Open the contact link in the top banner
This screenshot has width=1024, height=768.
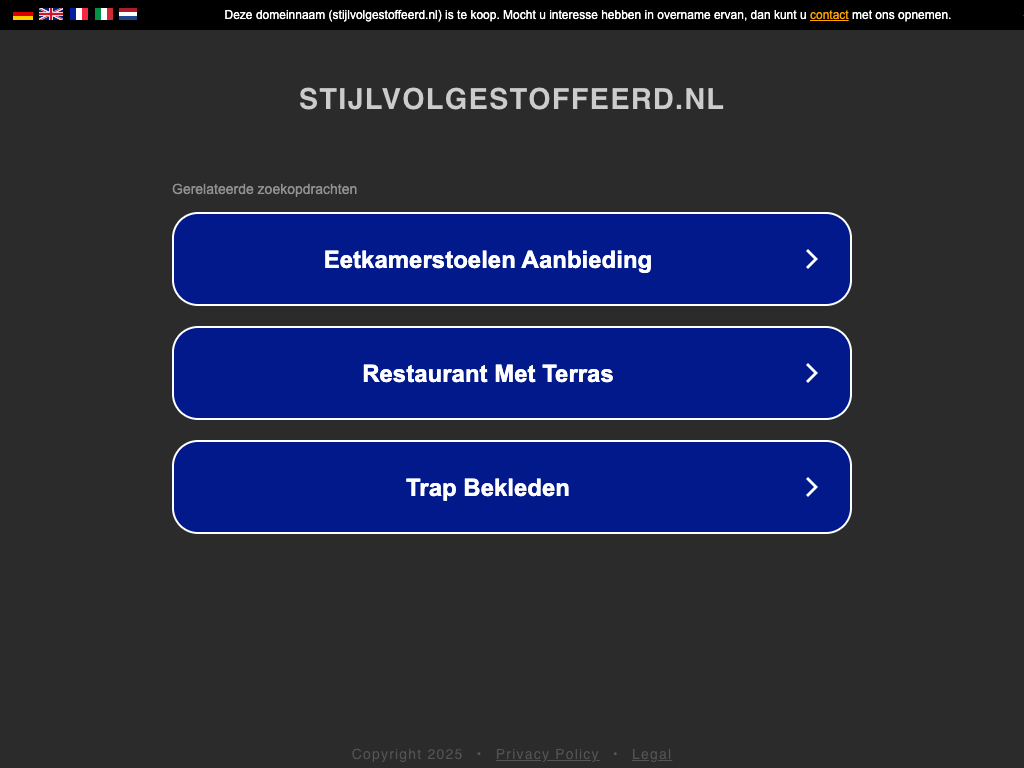pos(829,15)
